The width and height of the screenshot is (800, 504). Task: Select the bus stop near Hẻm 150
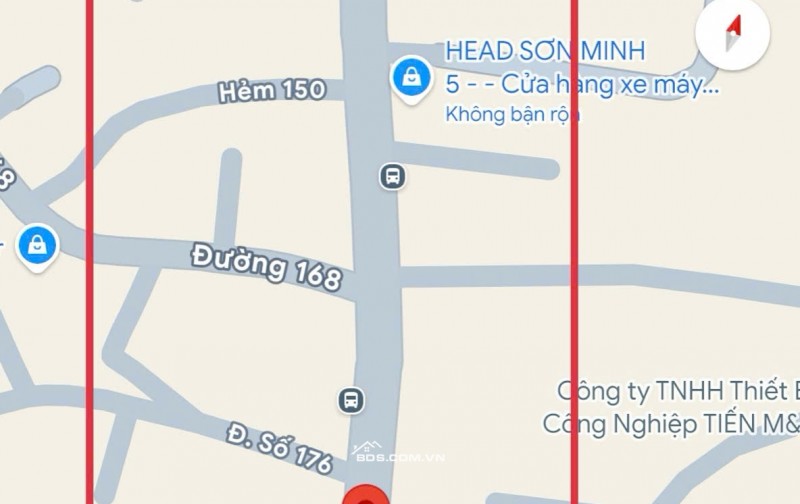pyautogui.click(x=393, y=177)
